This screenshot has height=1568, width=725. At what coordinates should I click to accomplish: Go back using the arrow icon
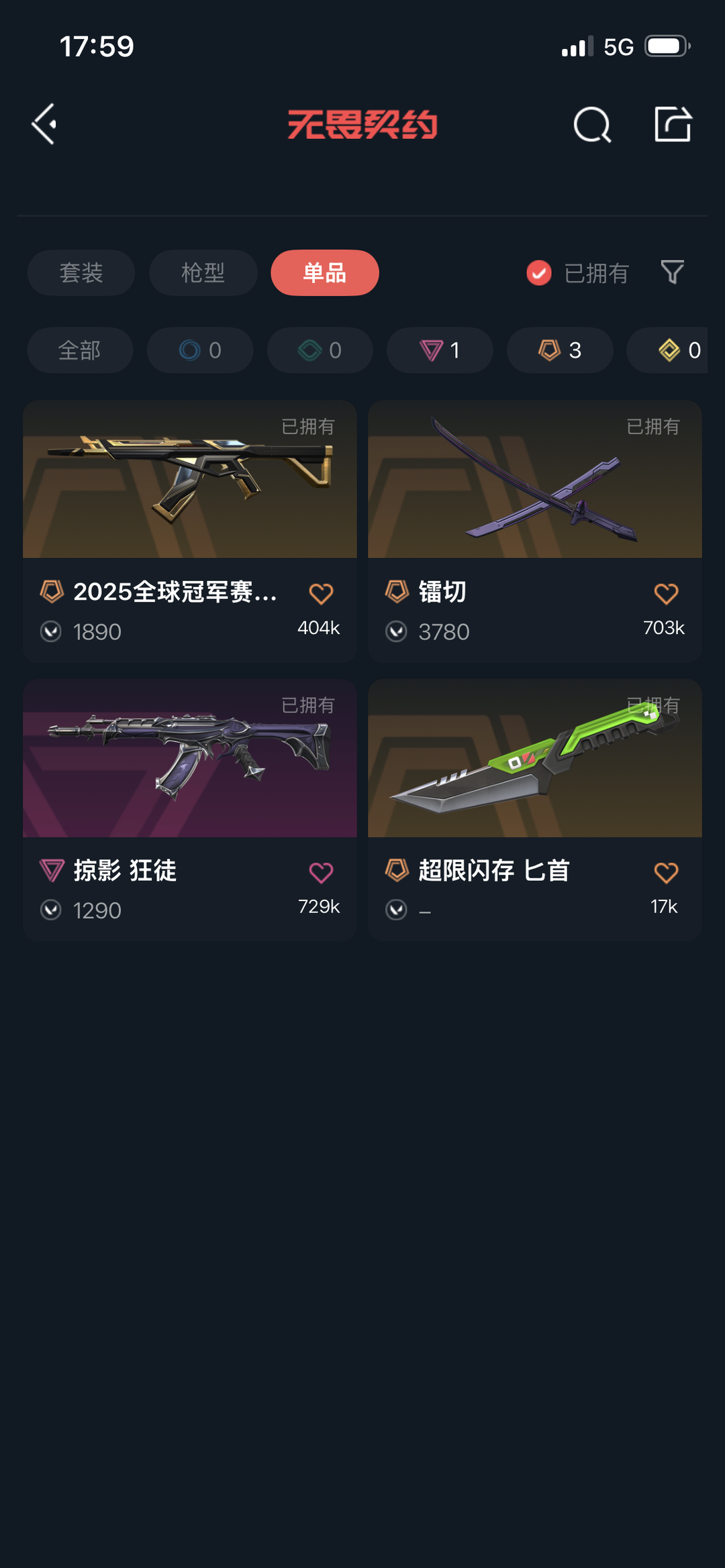pos(44,124)
